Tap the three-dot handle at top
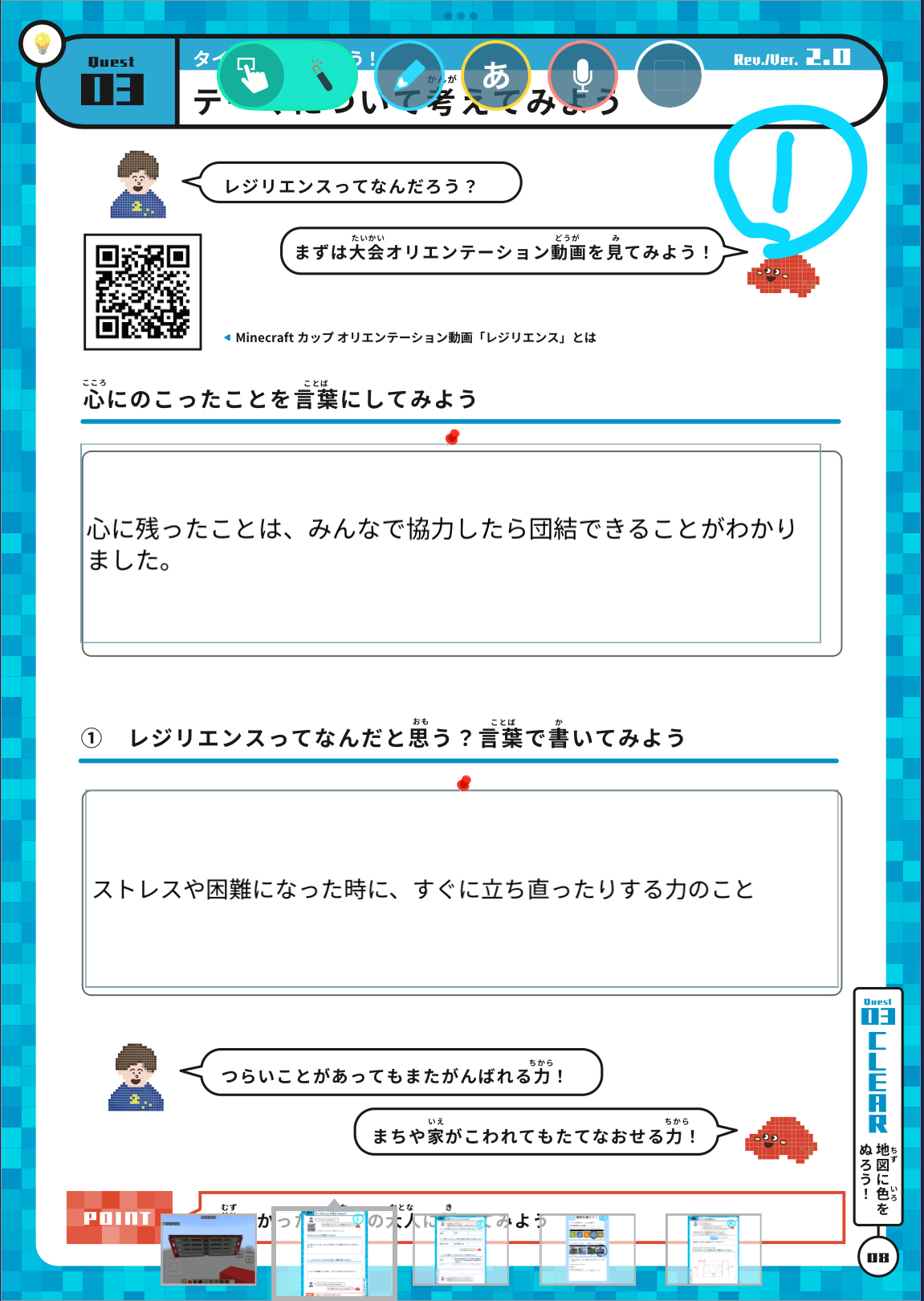This screenshot has height=1301, width=924. (461, 16)
